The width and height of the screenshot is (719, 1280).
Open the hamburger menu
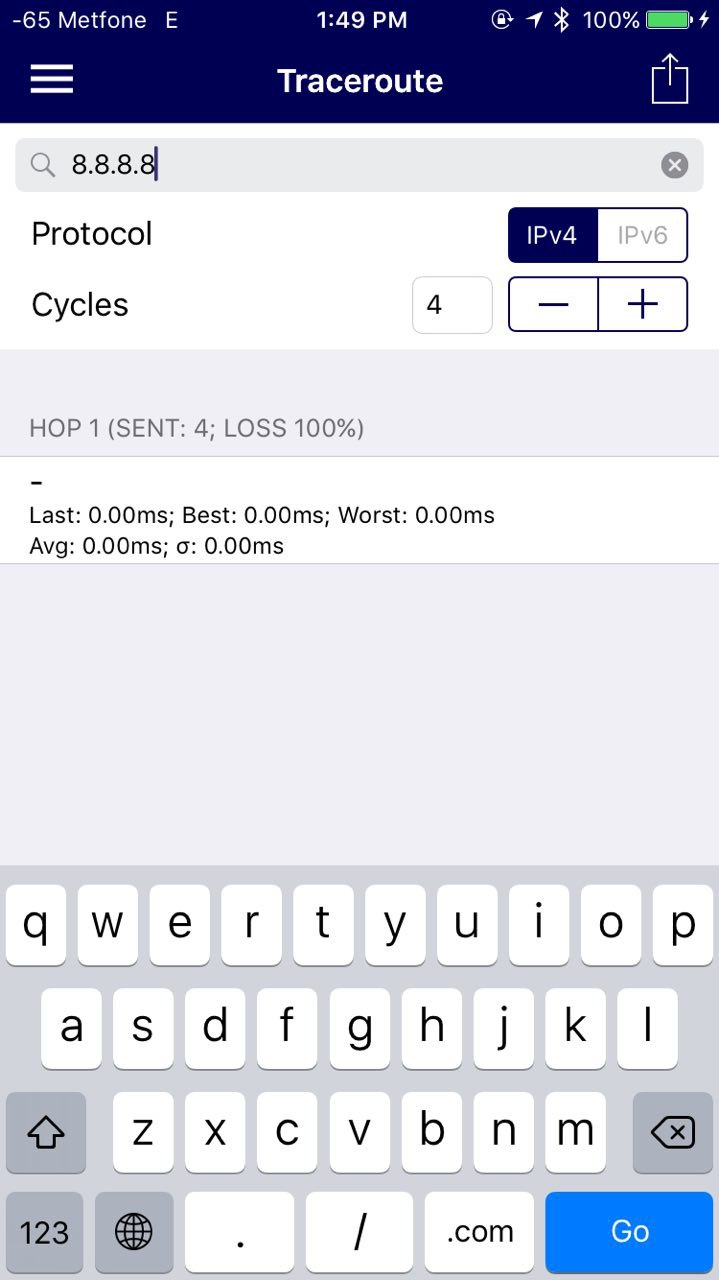(51, 80)
